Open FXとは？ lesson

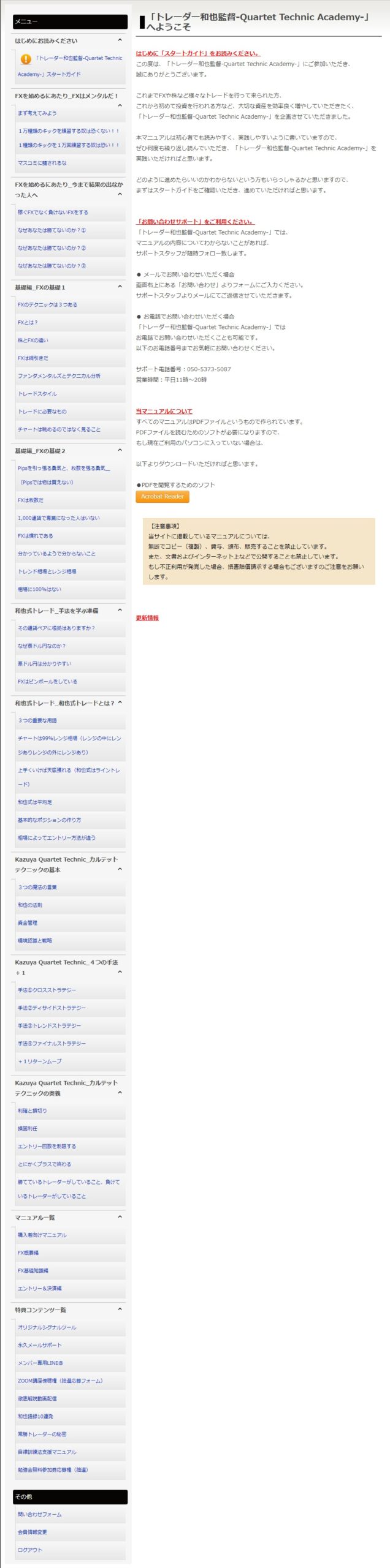[28, 322]
